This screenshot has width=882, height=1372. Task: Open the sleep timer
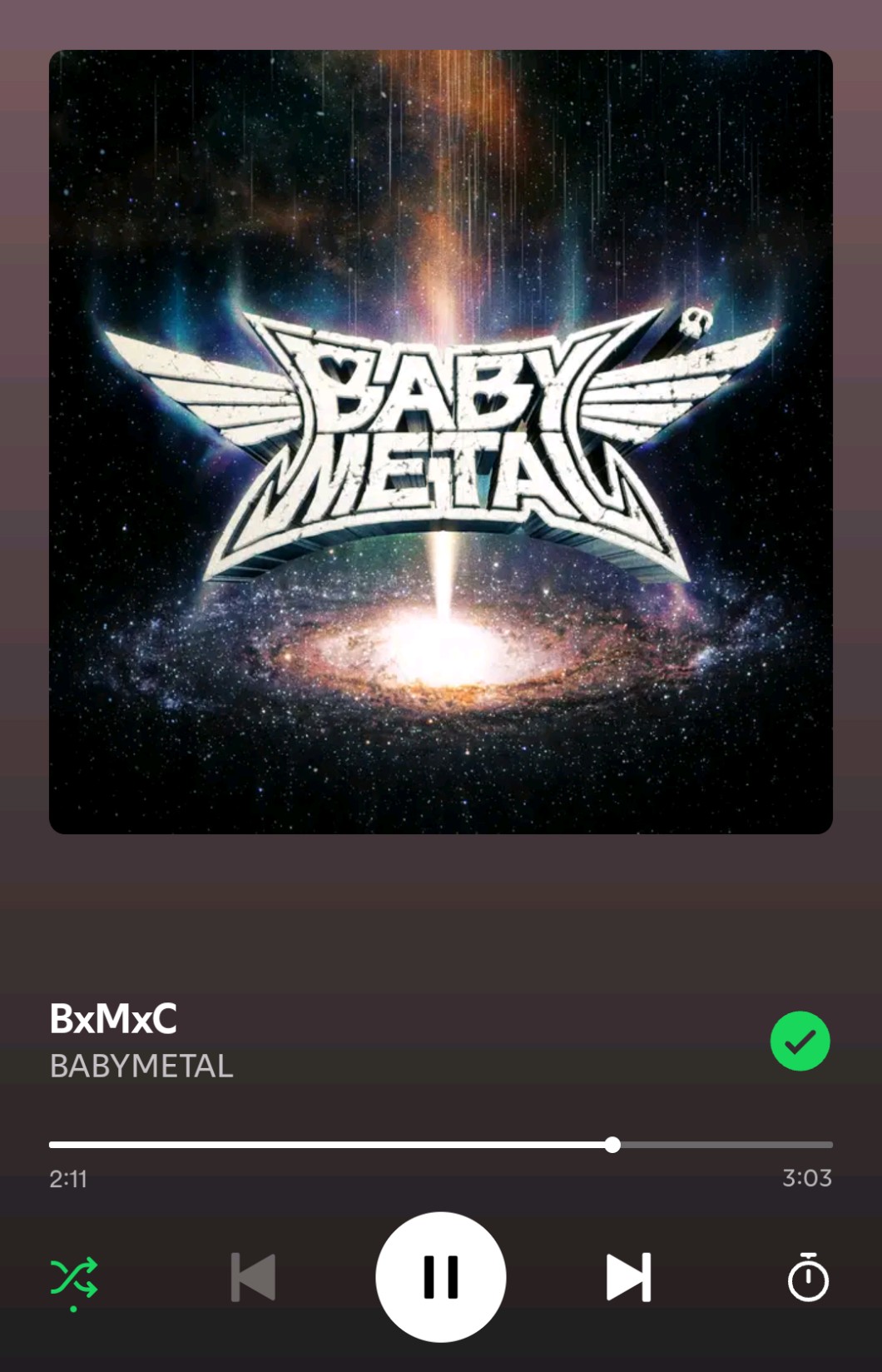click(807, 1277)
